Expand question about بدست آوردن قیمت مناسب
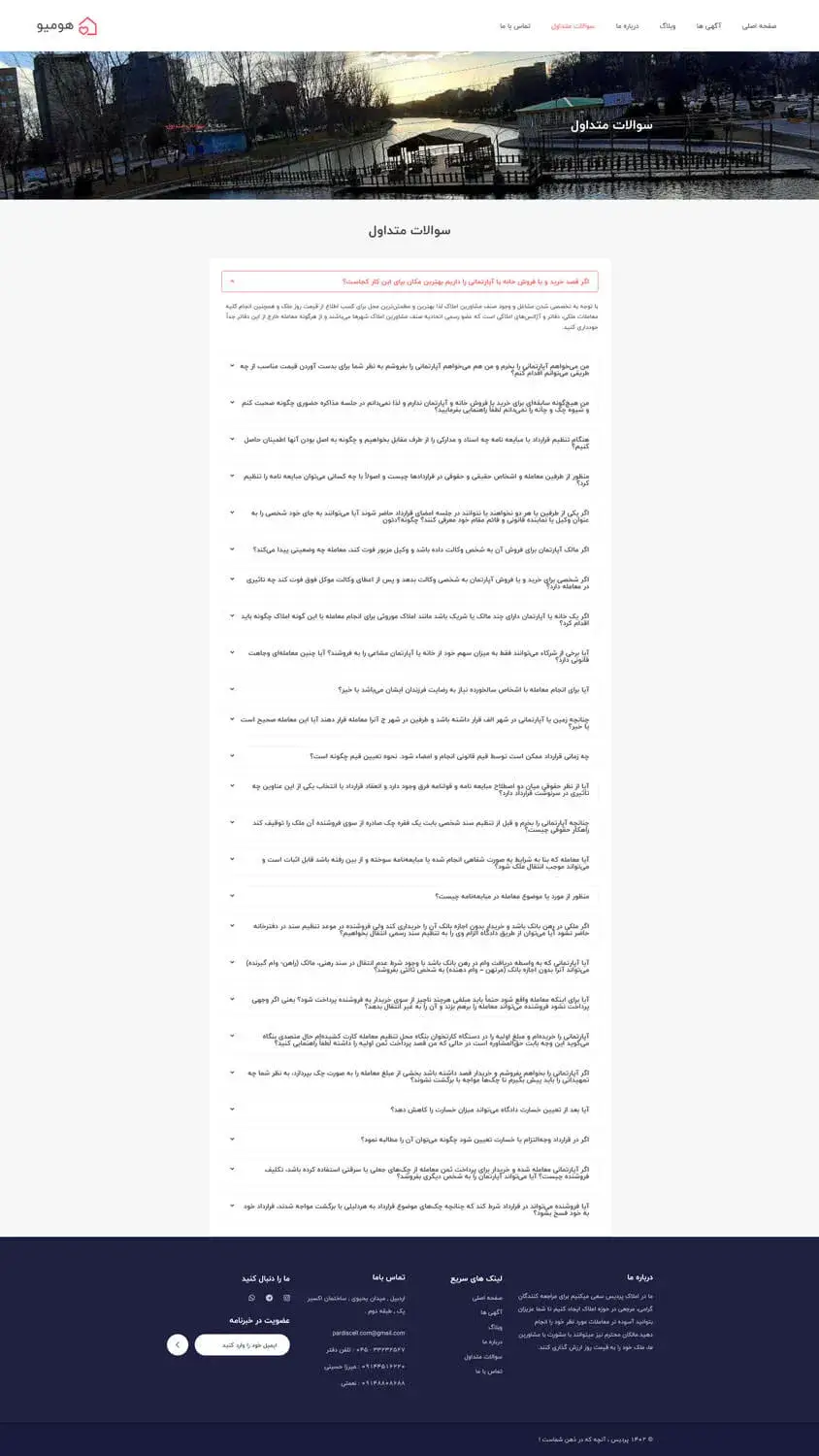 point(409,369)
